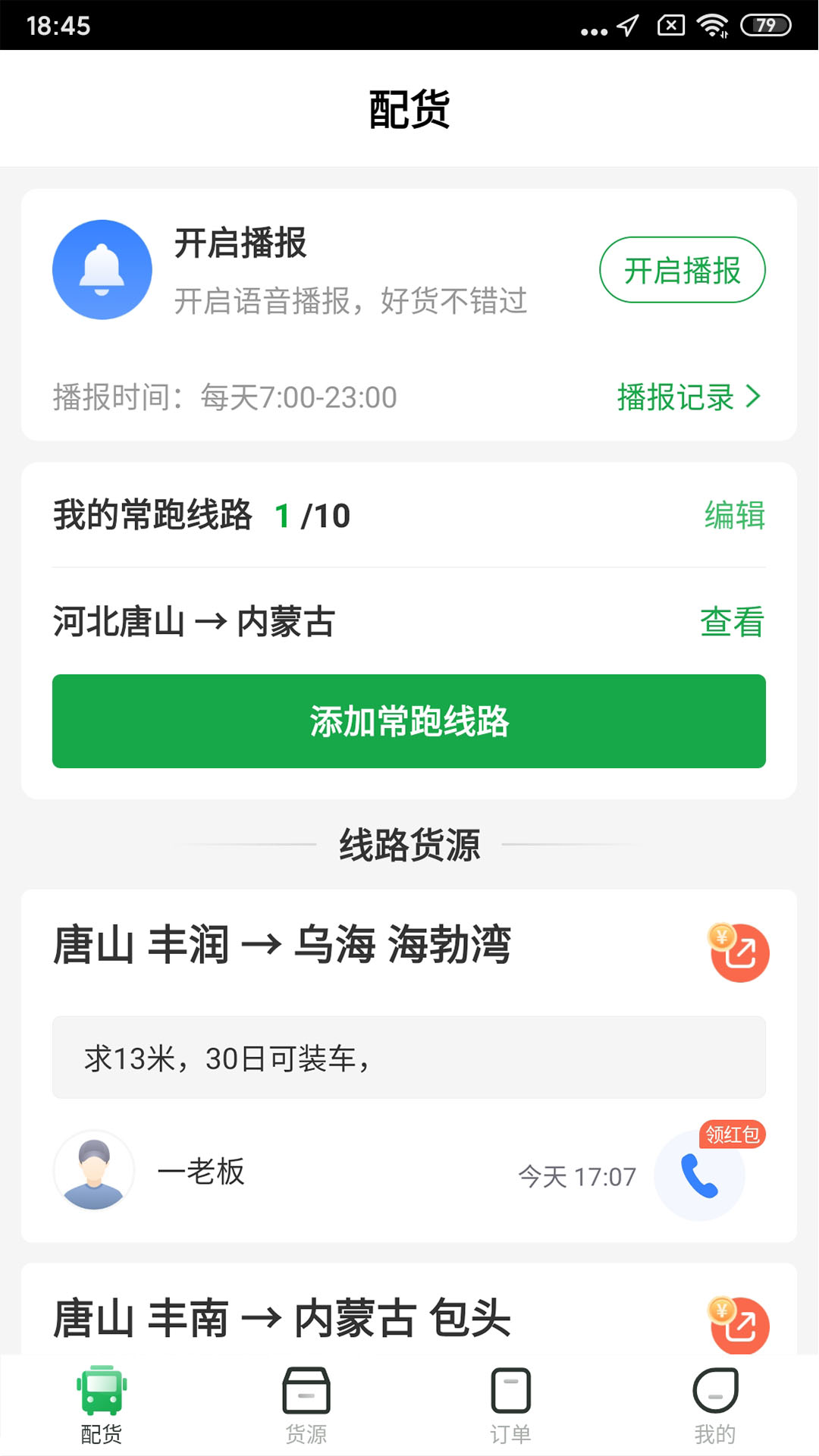819x1456 pixels.
Task: Tap the phone icon to call 一老板
Action: click(x=699, y=1174)
